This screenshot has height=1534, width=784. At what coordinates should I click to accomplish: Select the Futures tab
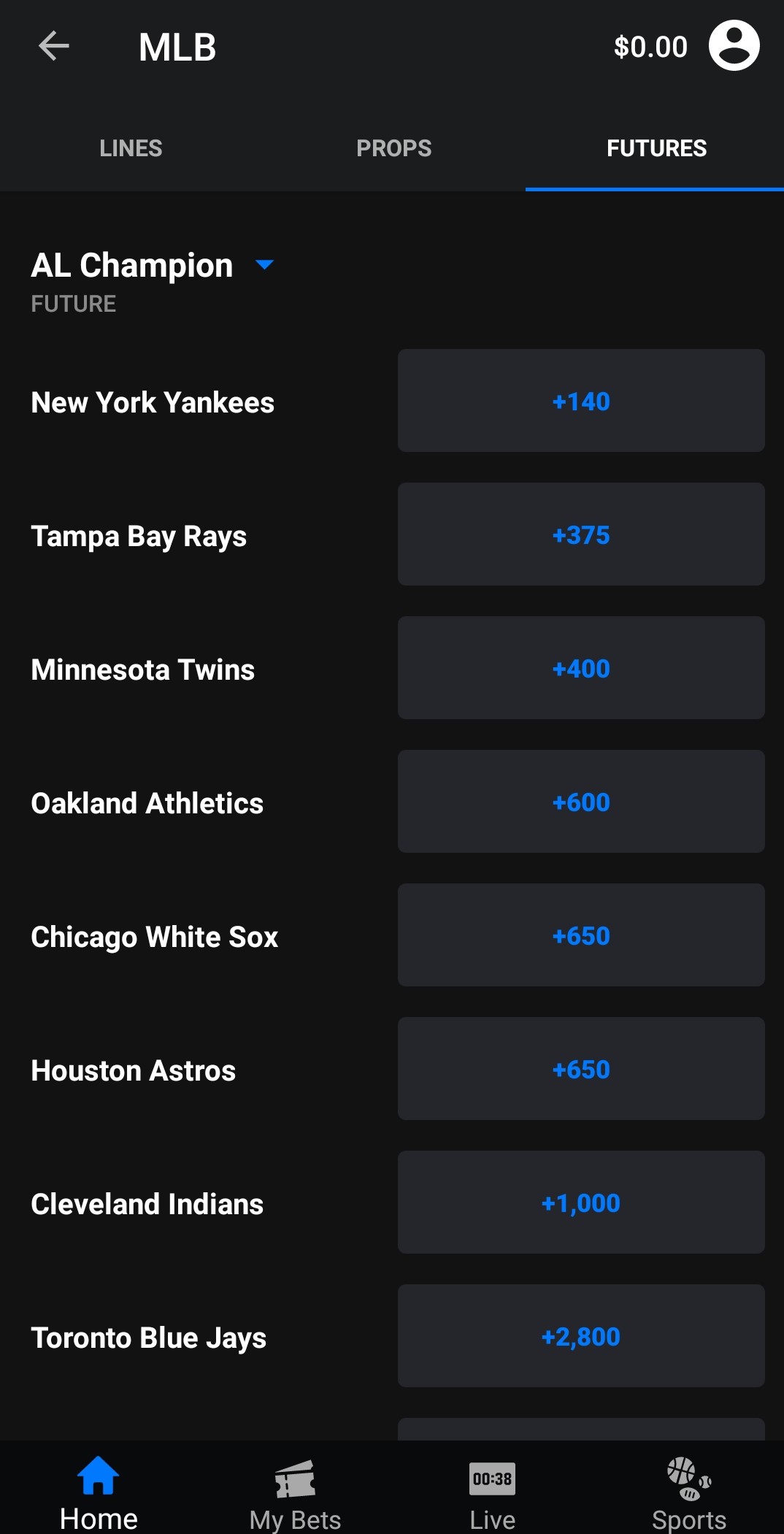coord(656,148)
